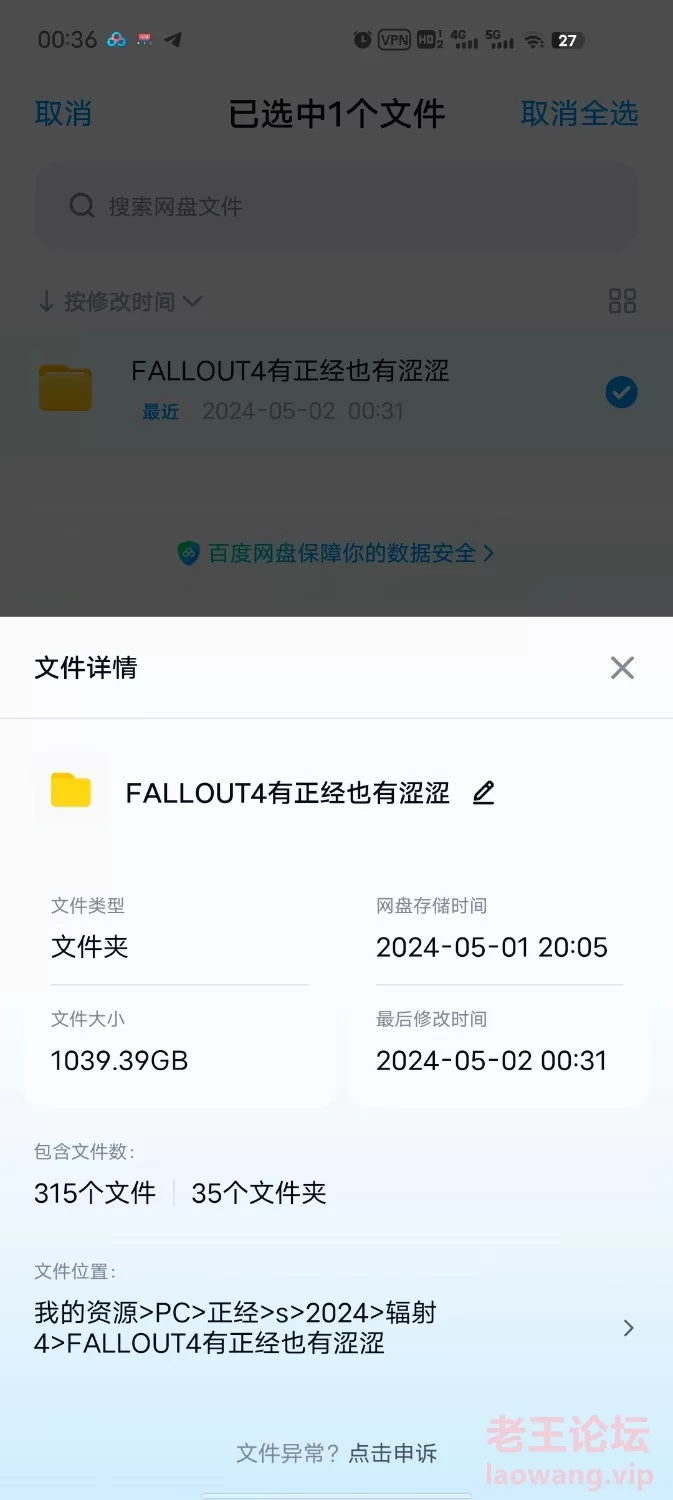Screen dimensions: 673x1500
Task: Tap 点击申诉 to appeal file issue
Action: point(393,1453)
